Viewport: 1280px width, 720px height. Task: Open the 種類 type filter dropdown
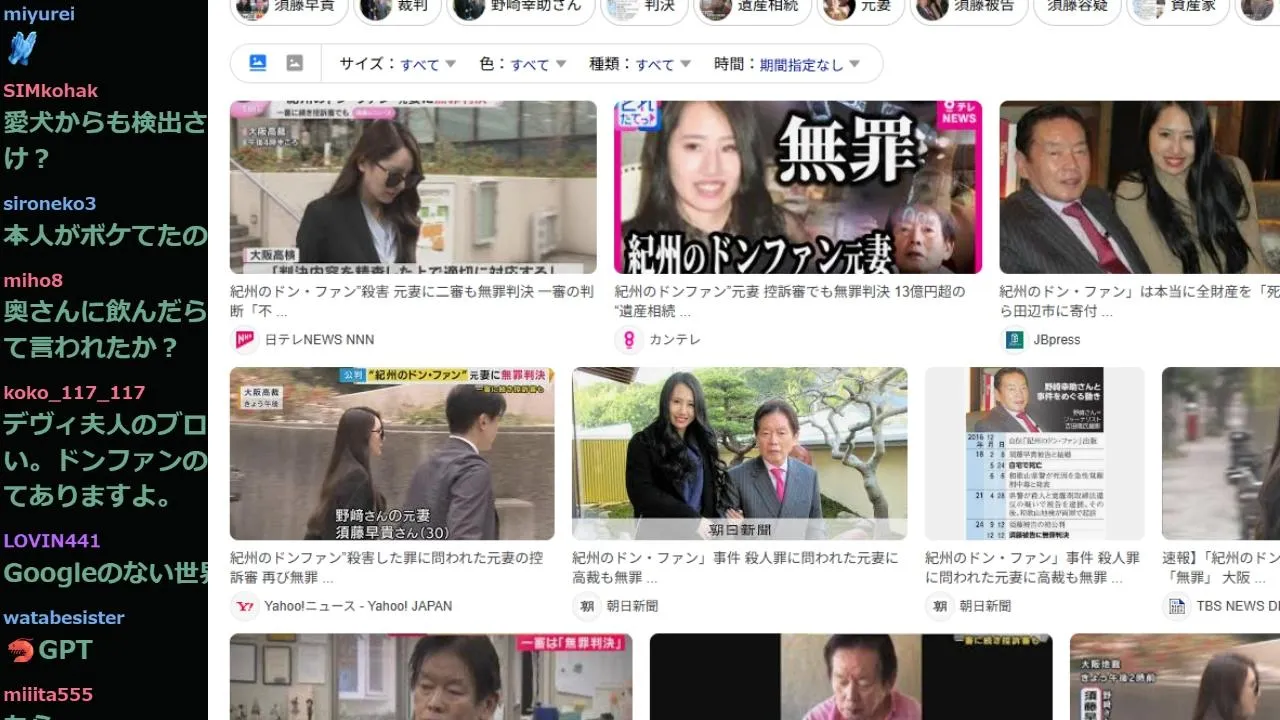click(x=640, y=64)
